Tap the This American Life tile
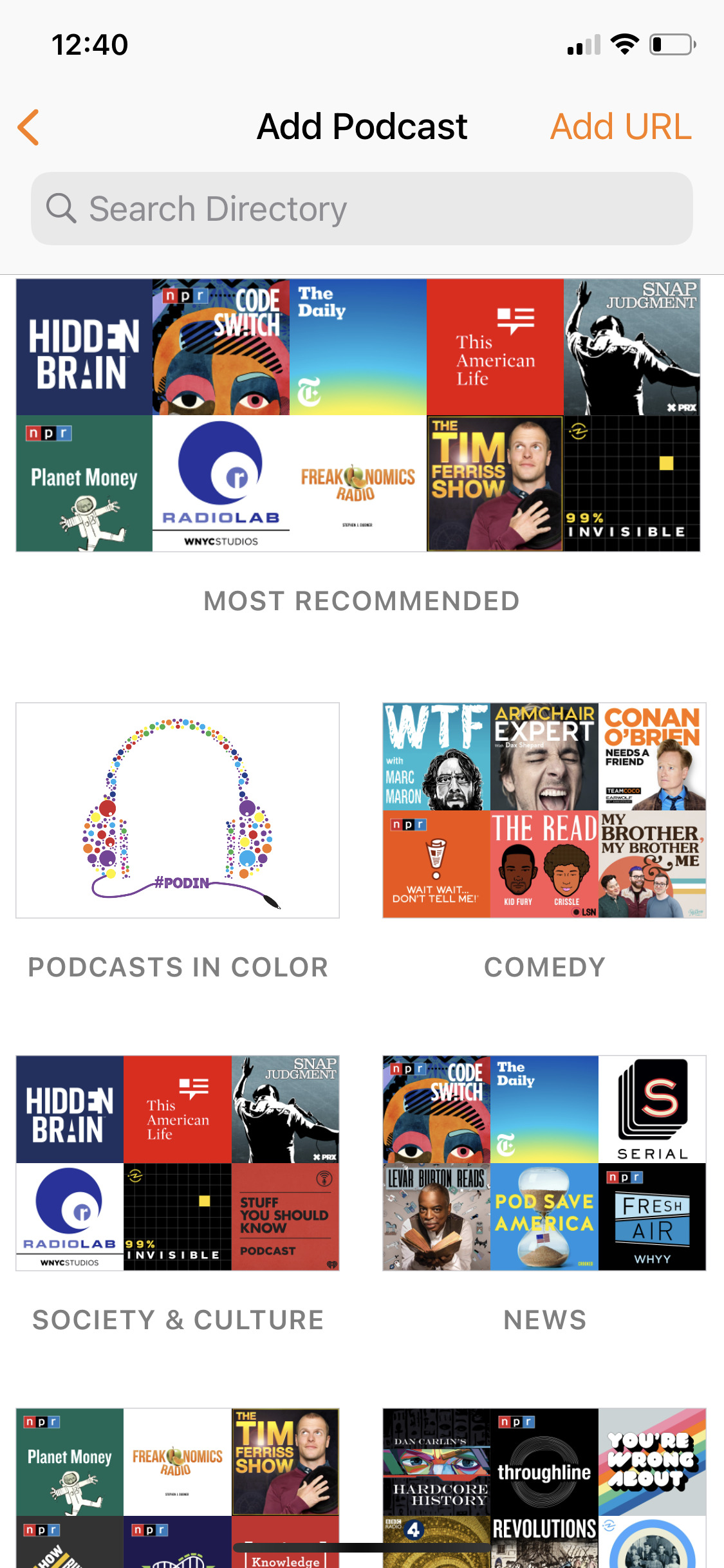The height and width of the screenshot is (1568, 724). coord(495,348)
